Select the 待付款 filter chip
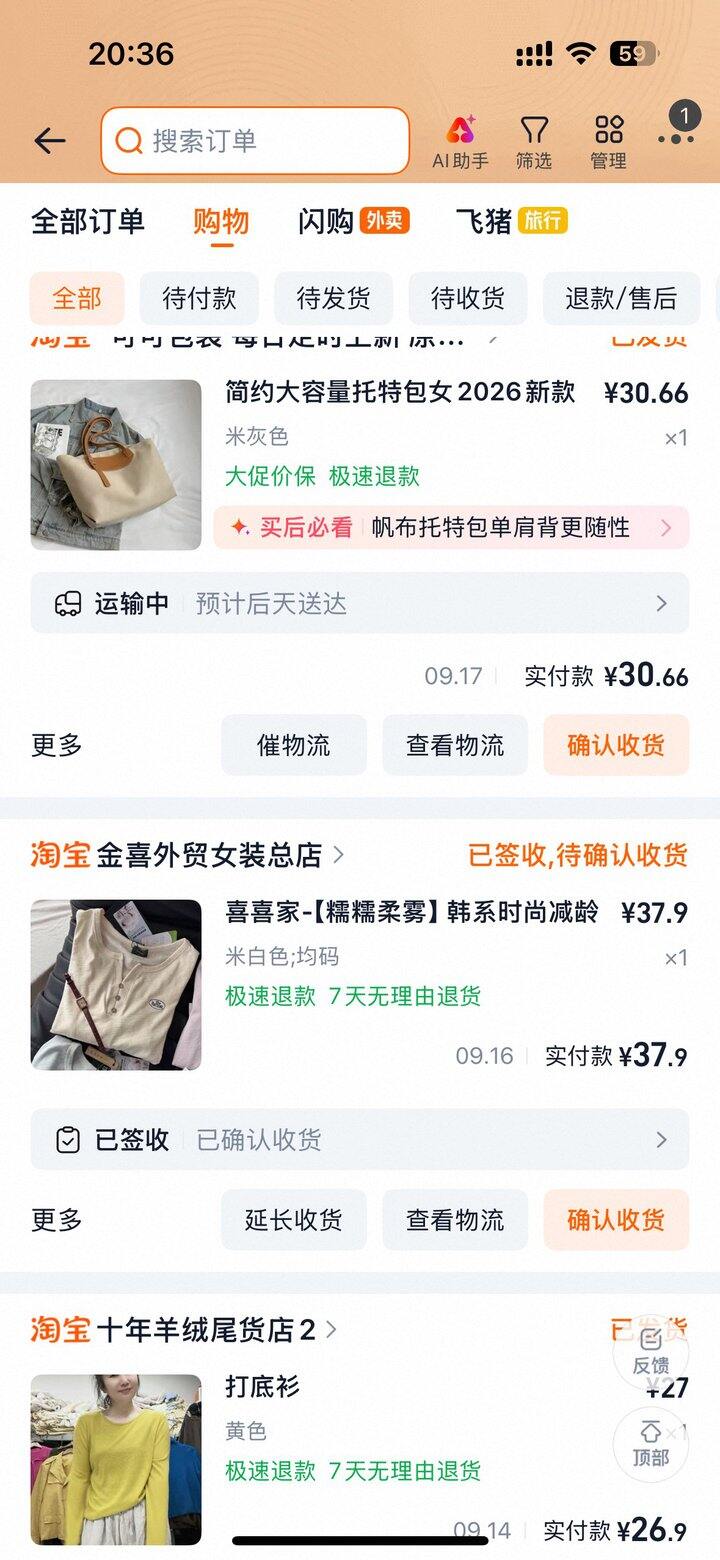The height and width of the screenshot is (1560, 720). click(199, 298)
